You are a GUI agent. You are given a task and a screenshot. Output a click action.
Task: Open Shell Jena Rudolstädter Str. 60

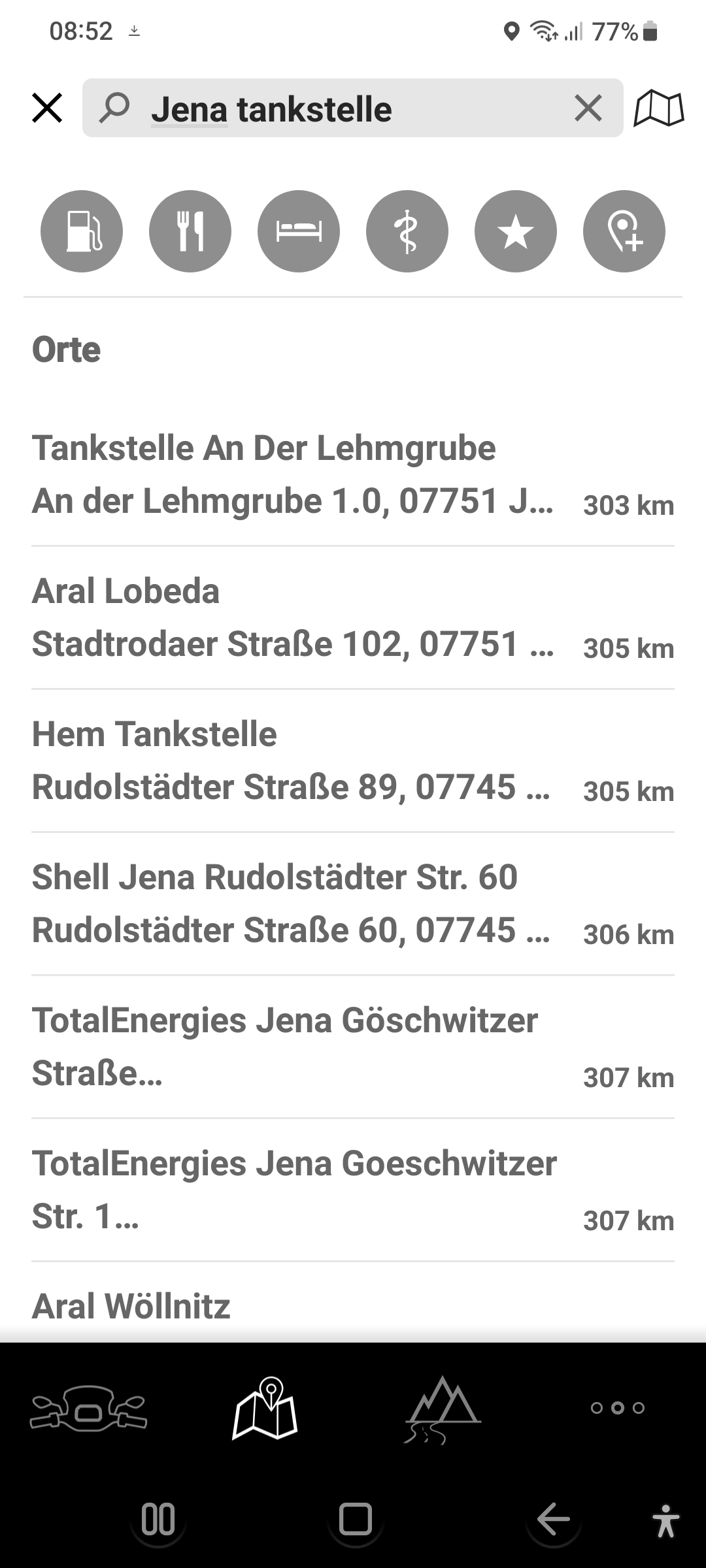[353, 904]
